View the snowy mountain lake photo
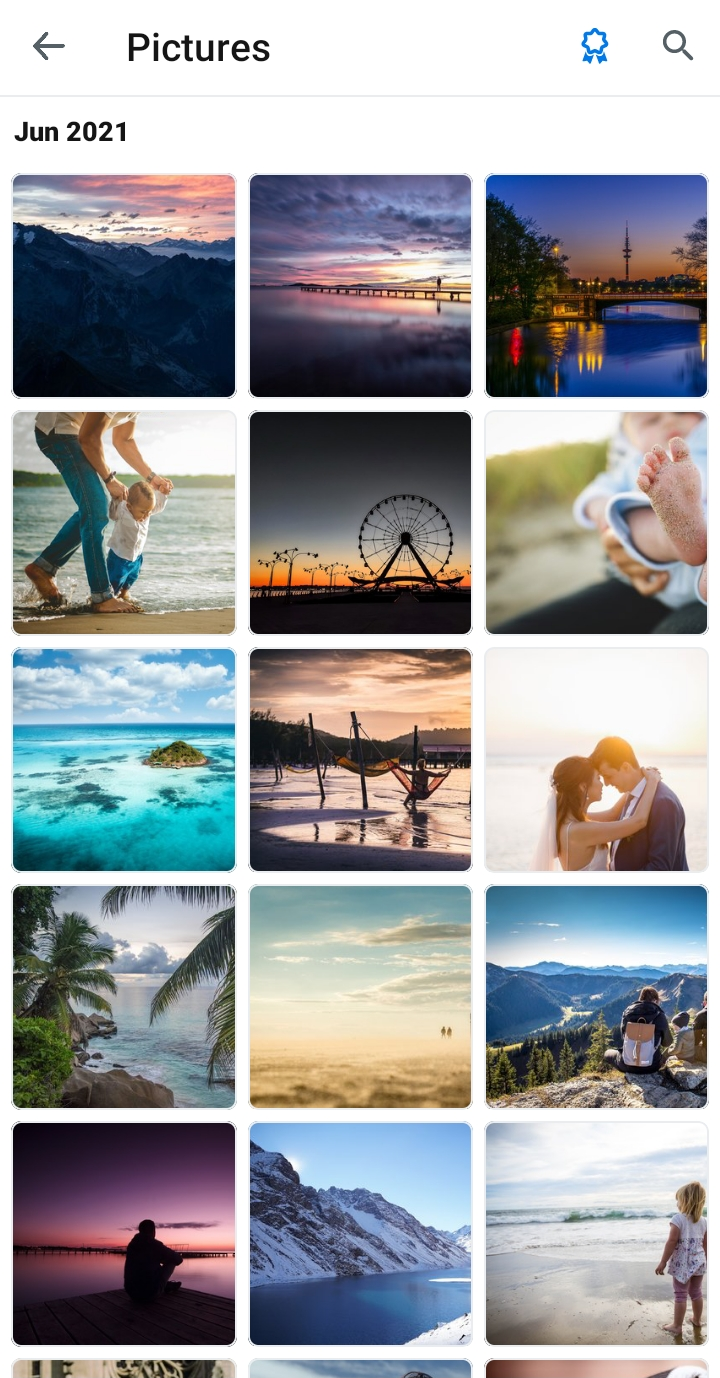This screenshot has height=1378, width=720. point(360,1234)
